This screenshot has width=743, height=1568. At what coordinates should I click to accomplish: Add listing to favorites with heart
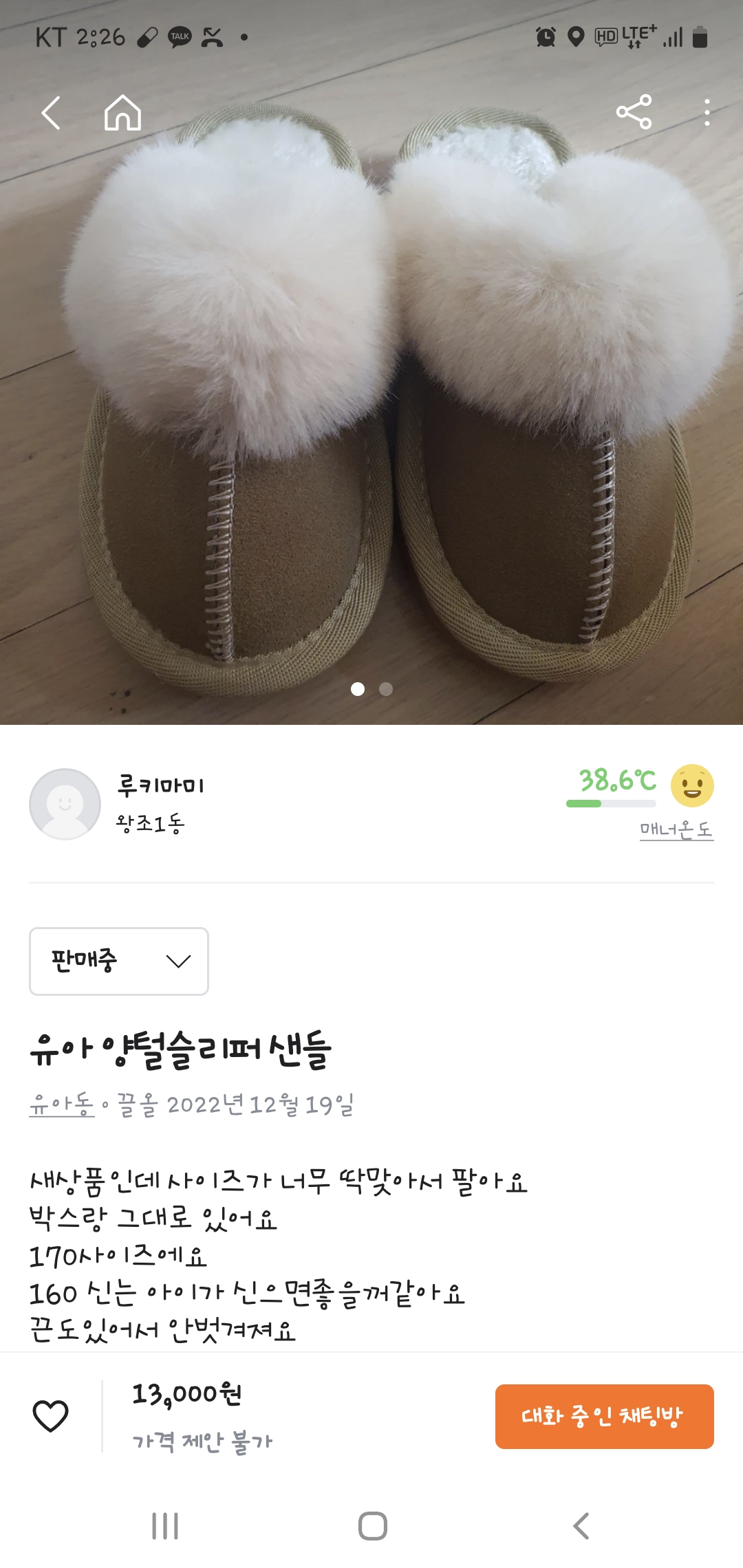click(50, 1416)
